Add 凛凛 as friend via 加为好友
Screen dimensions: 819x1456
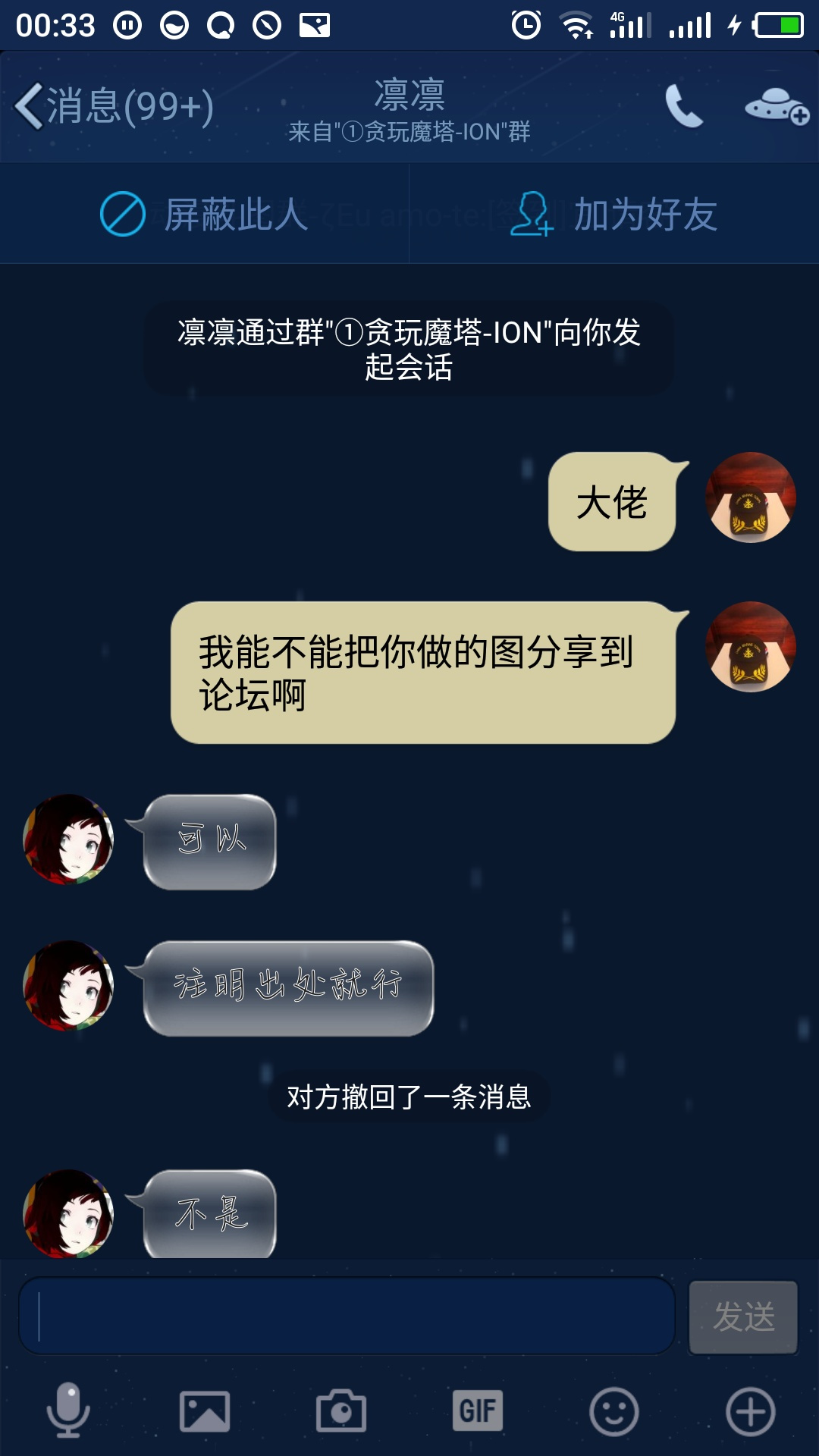tap(613, 214)
